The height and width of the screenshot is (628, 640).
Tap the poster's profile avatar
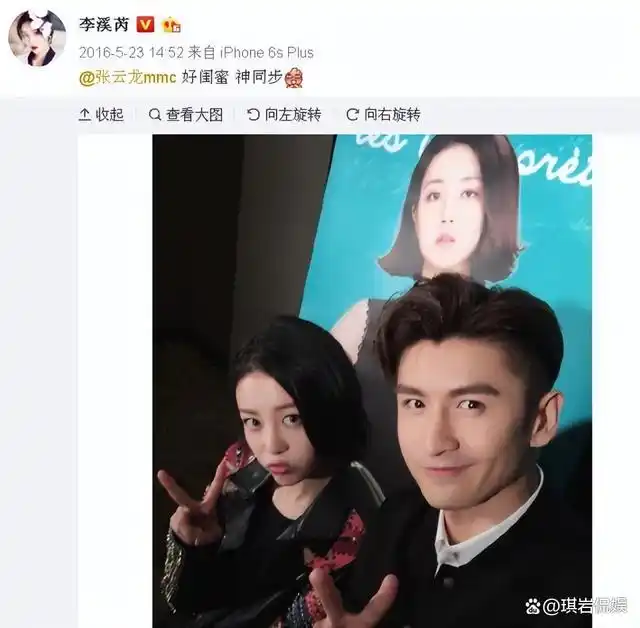(x=37, y=39)
